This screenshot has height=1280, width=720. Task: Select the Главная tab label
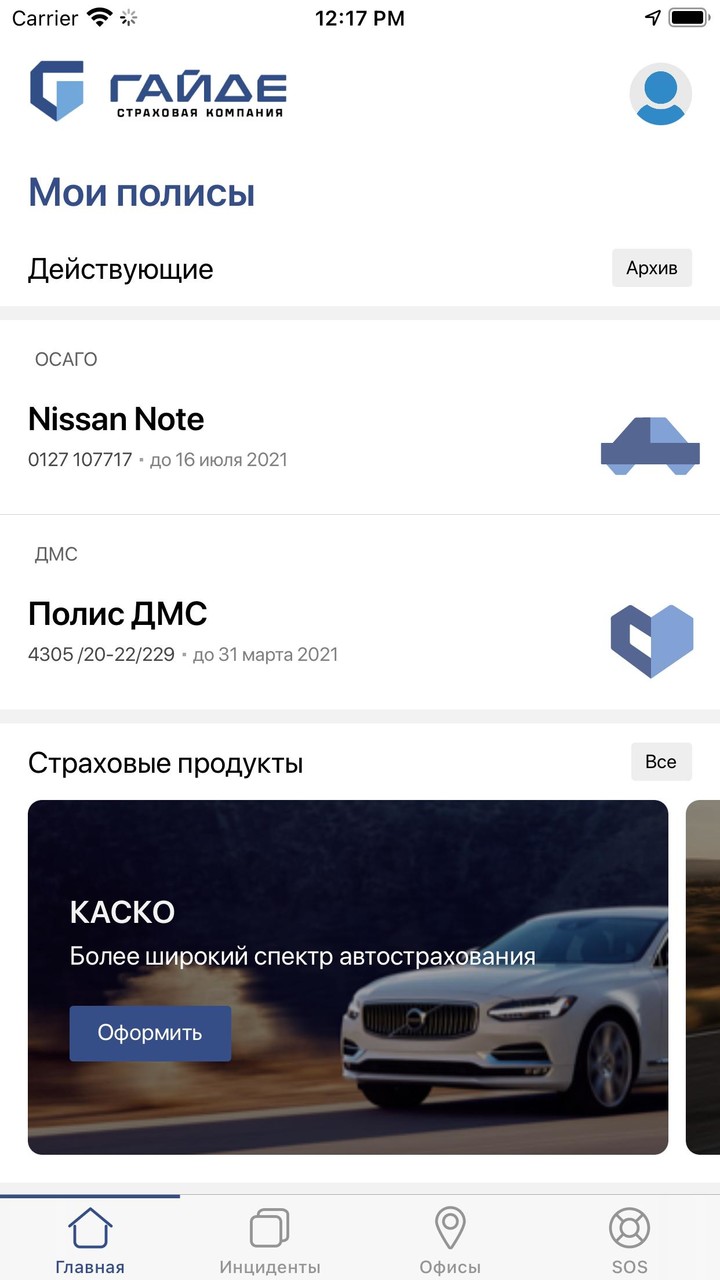(x=90, y=1265)
